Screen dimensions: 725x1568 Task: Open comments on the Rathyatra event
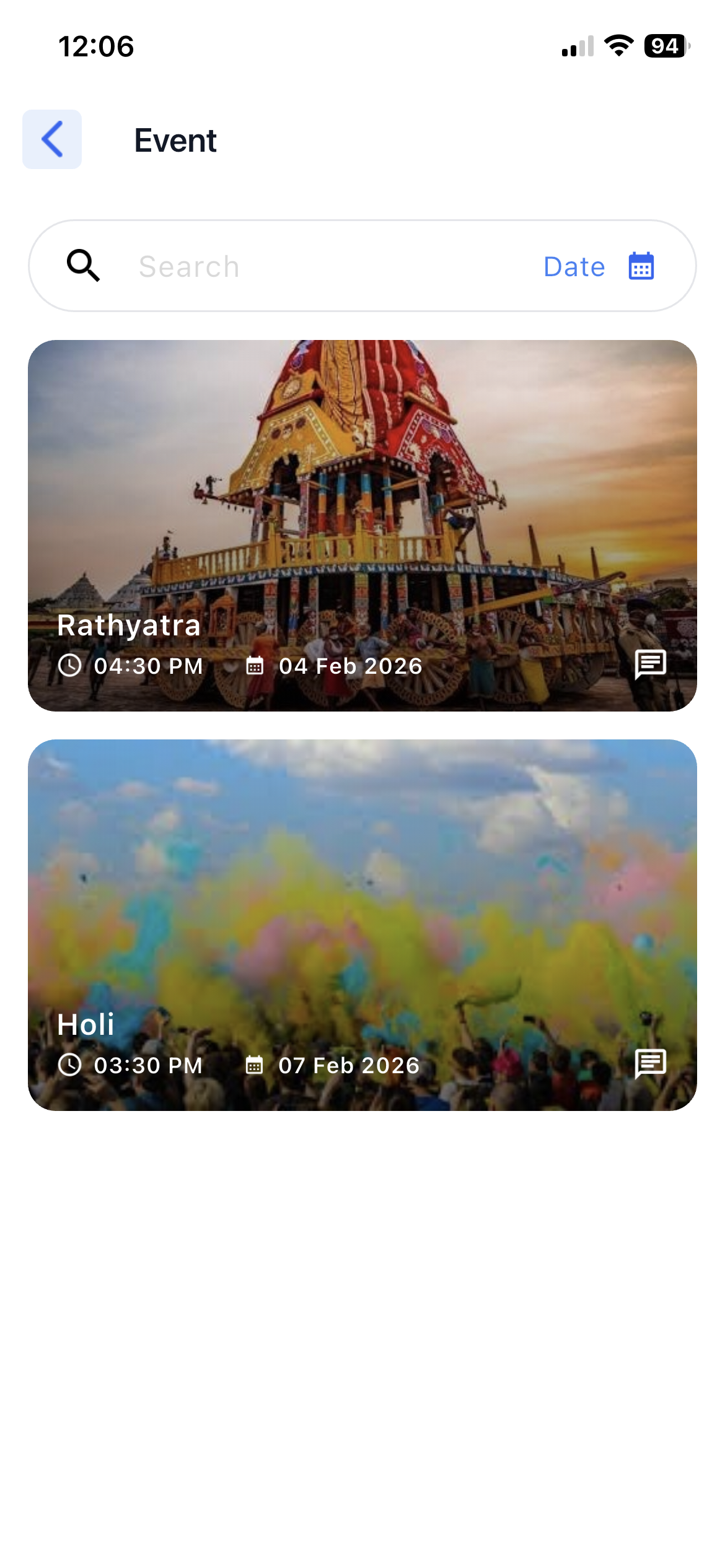pos(650,664)
